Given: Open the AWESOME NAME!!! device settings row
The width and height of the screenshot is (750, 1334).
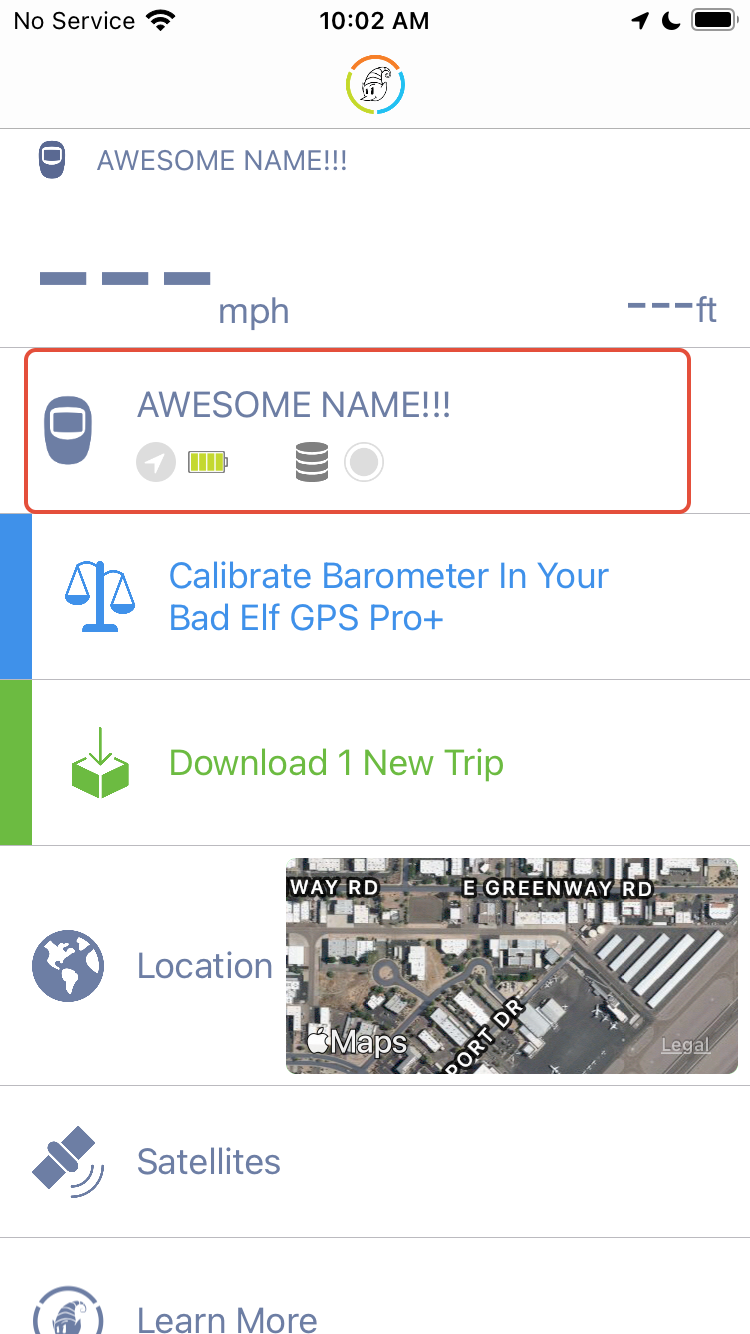Looking at the screenshot, I should click(x=357, y=430).
